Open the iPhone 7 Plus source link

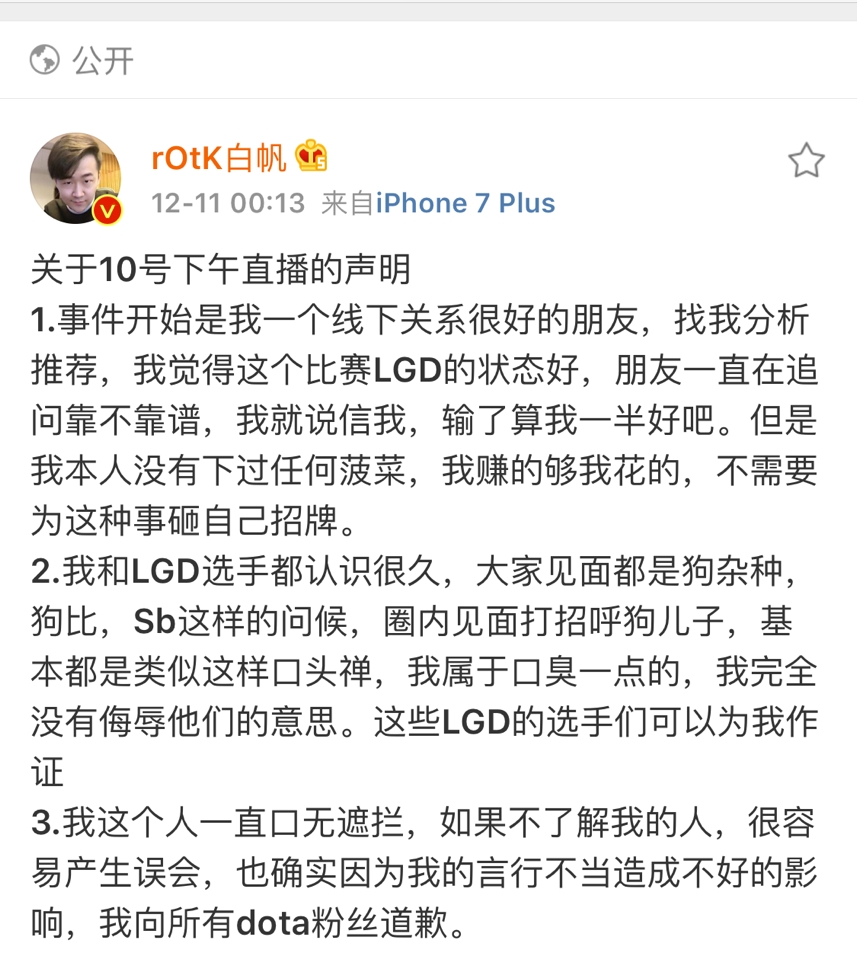[465, 203]
